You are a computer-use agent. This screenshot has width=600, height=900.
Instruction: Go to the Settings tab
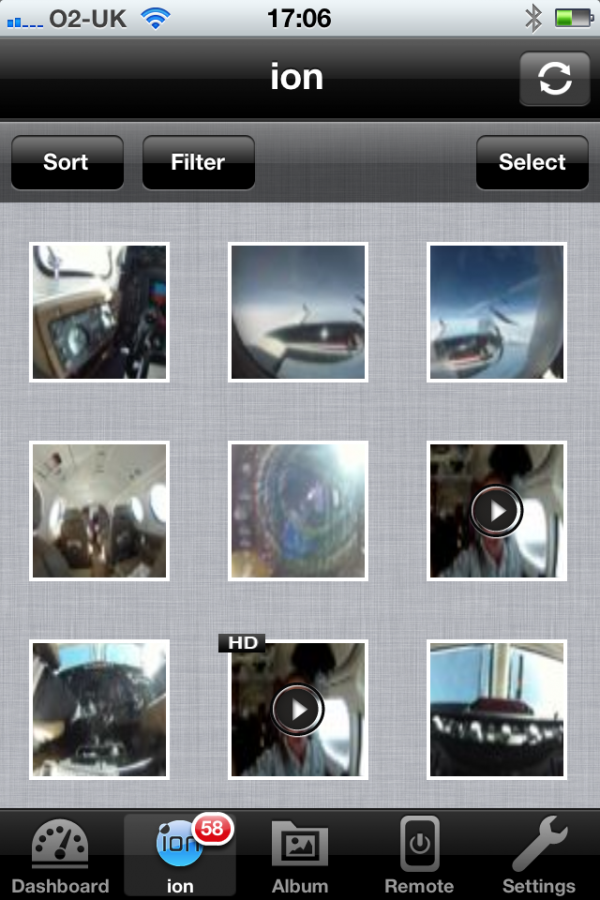coord(539,856)
